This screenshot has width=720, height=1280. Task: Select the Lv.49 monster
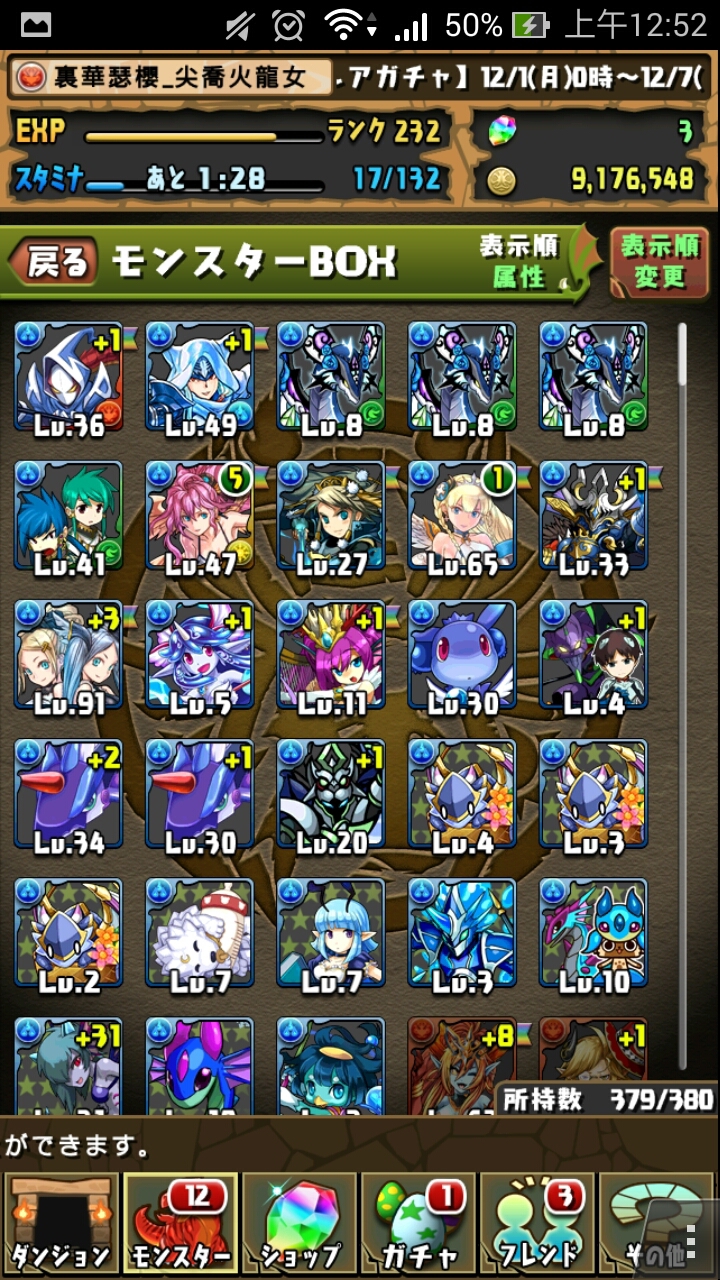200,378
